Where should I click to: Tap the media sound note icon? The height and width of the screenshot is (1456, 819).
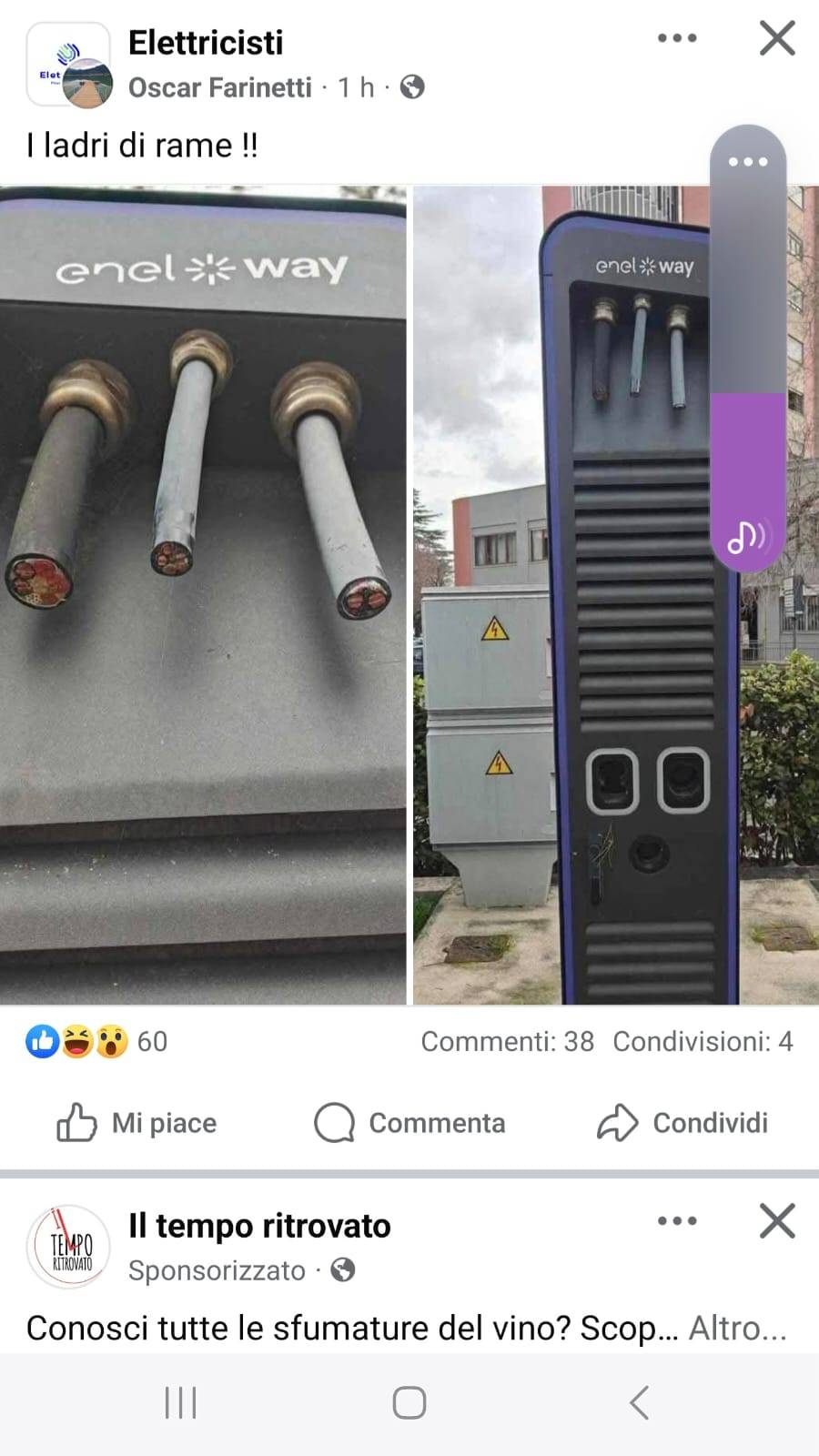(x=746, y=537)
